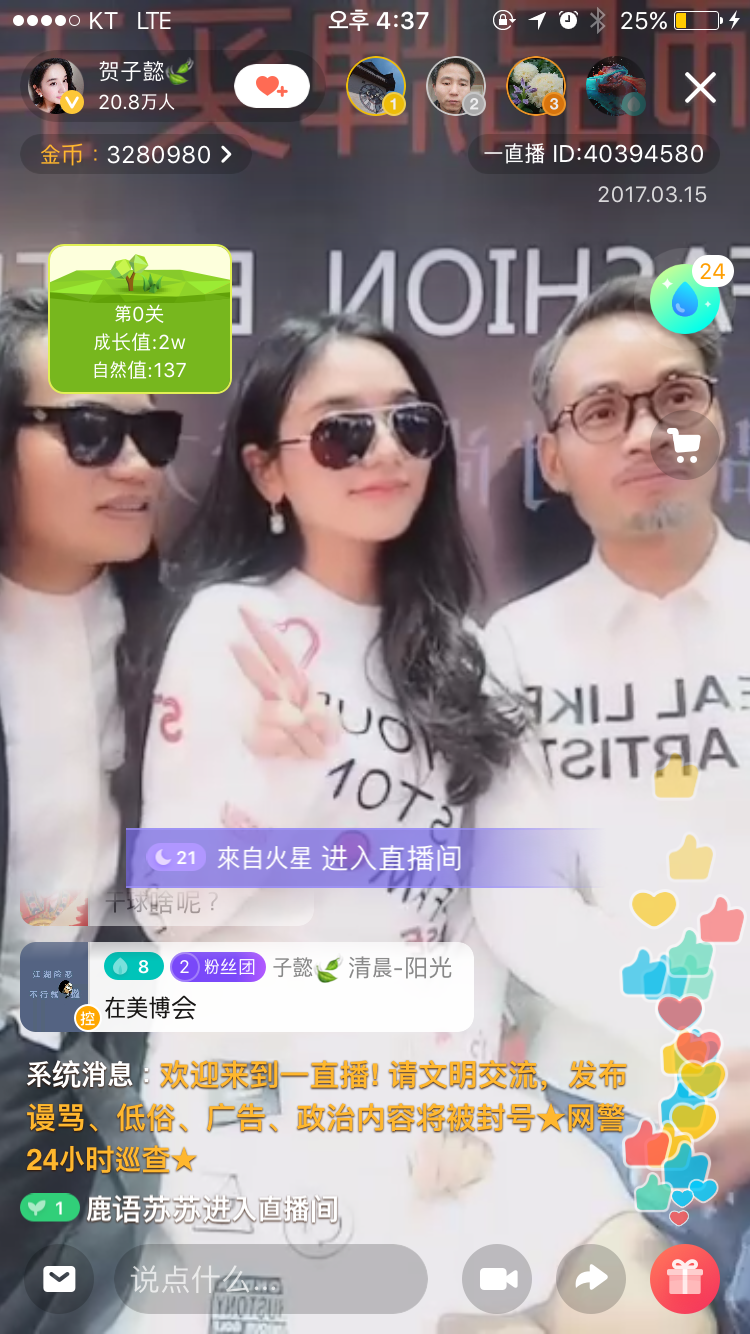The image size is (750, 1334).
Task: Send a gift to the streamer
Action: click(685, 1278)
